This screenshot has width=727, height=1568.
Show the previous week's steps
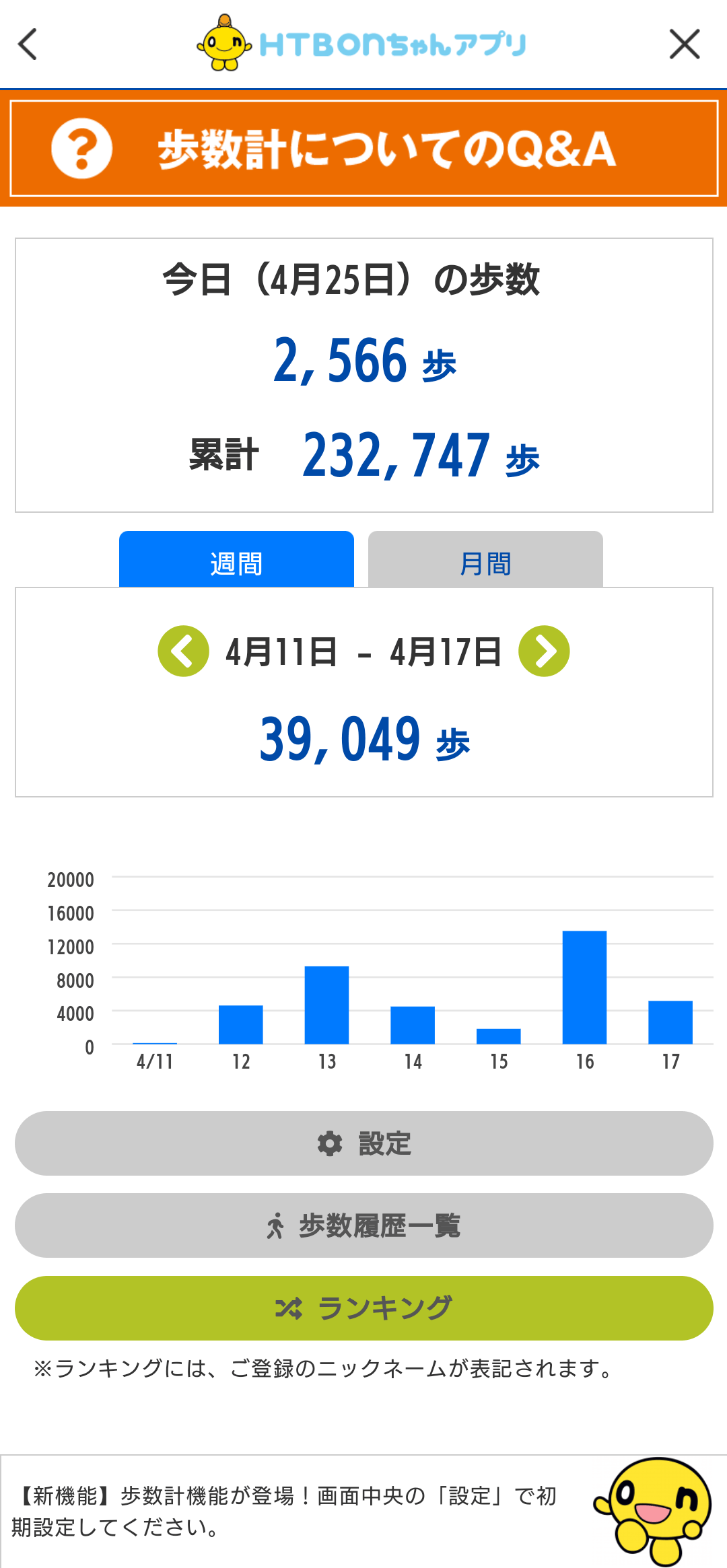click(183, 651)
